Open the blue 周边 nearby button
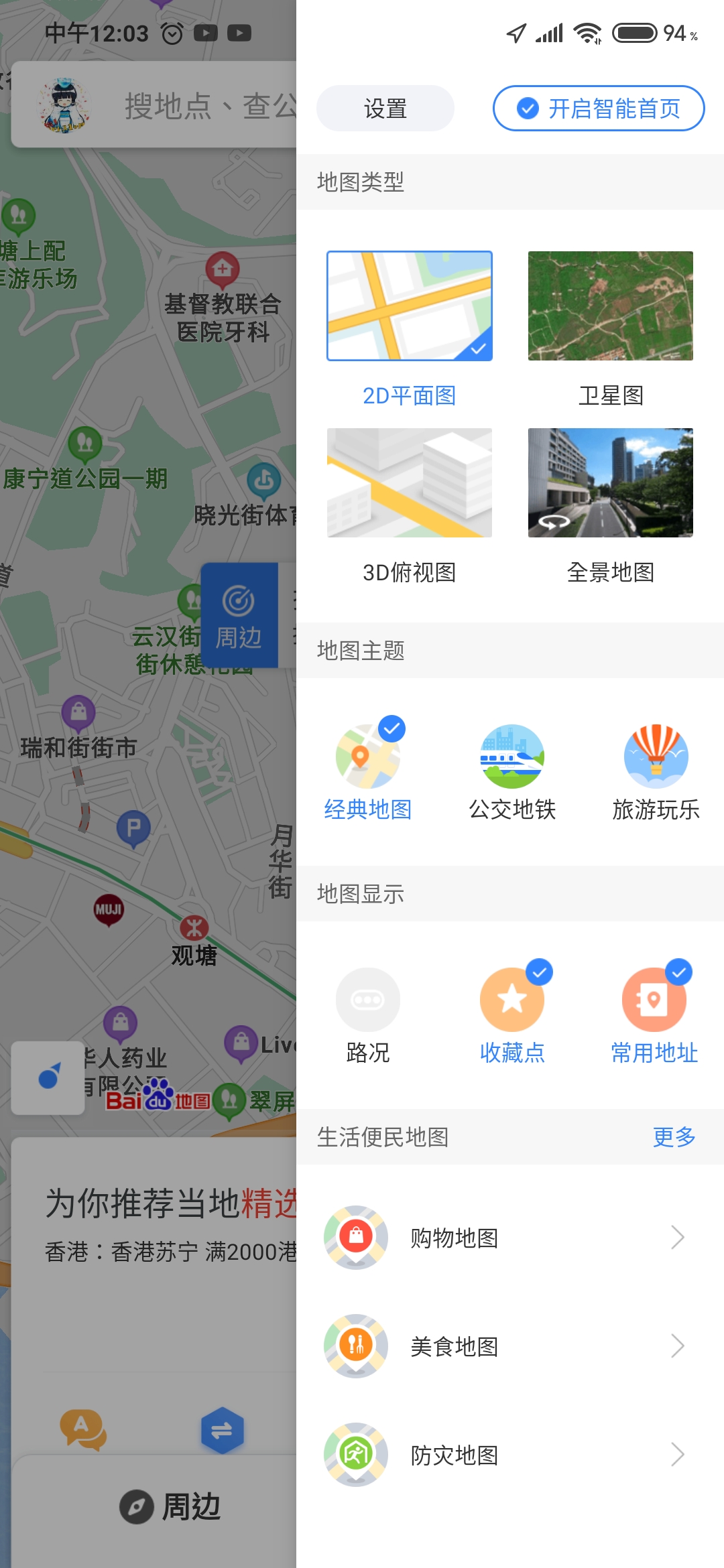Image resolution: width=724 pixels, height=1568 pixels. tap(239, 615)
